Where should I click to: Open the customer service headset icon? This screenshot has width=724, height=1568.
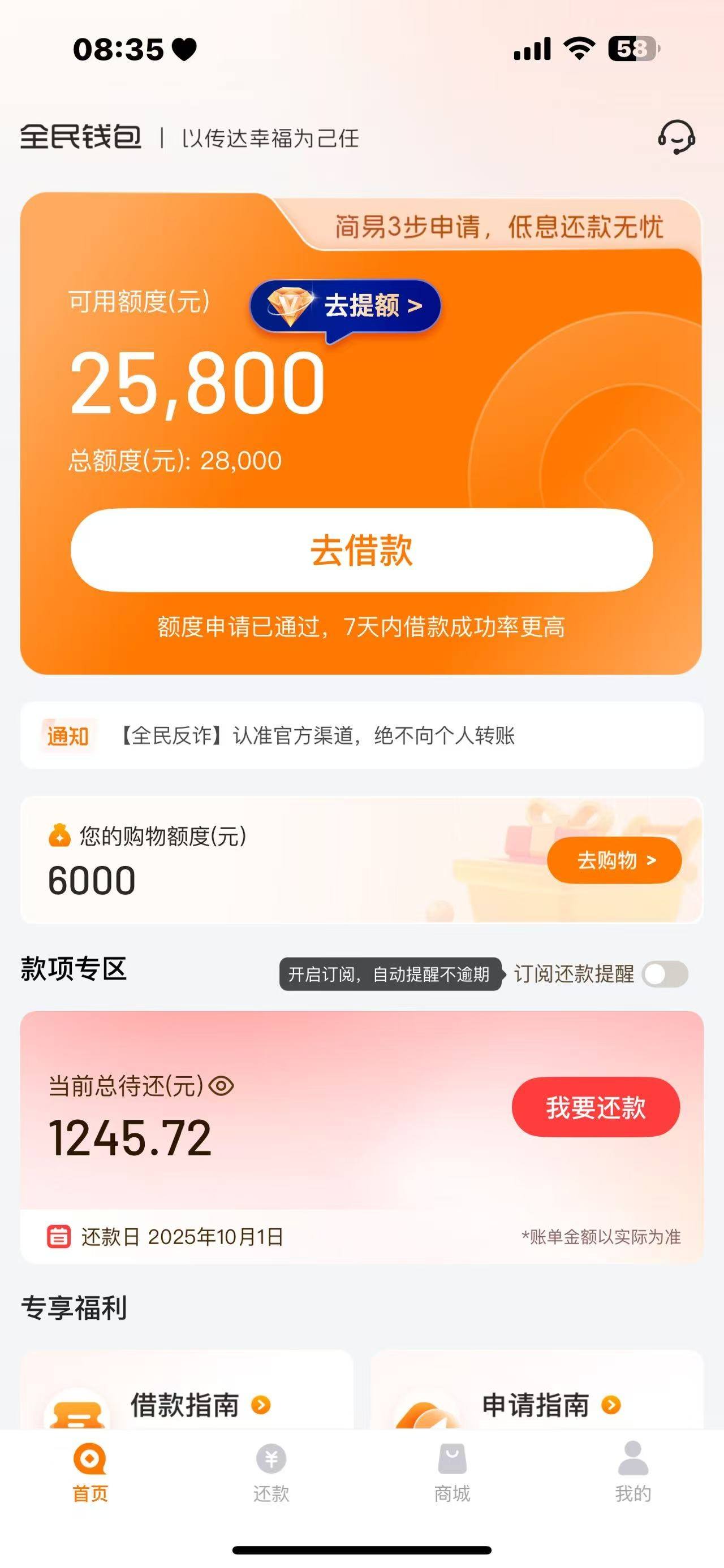[676, 137]
